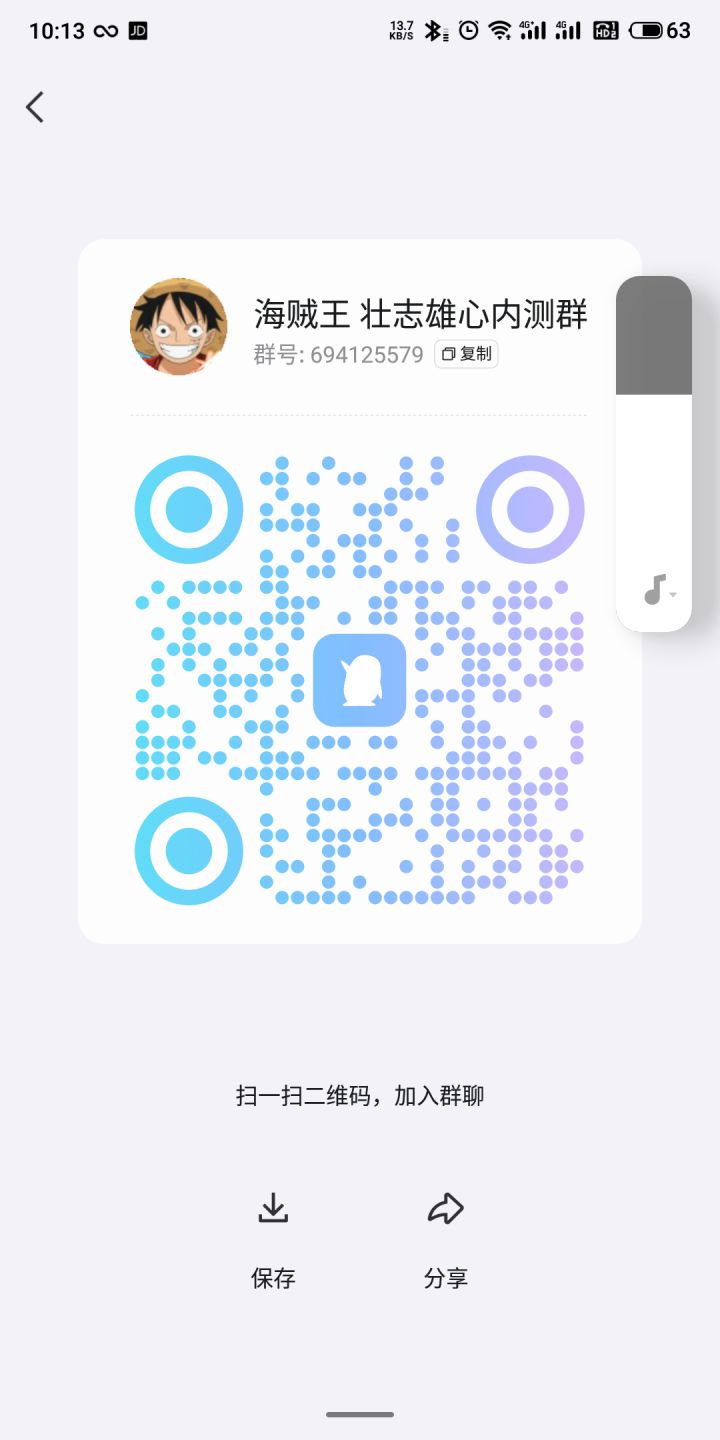Image resolution: width=720 pixels, height=1440 pixels.
Task: Tap the share arrow icon above 分享
Action: 446,1206
